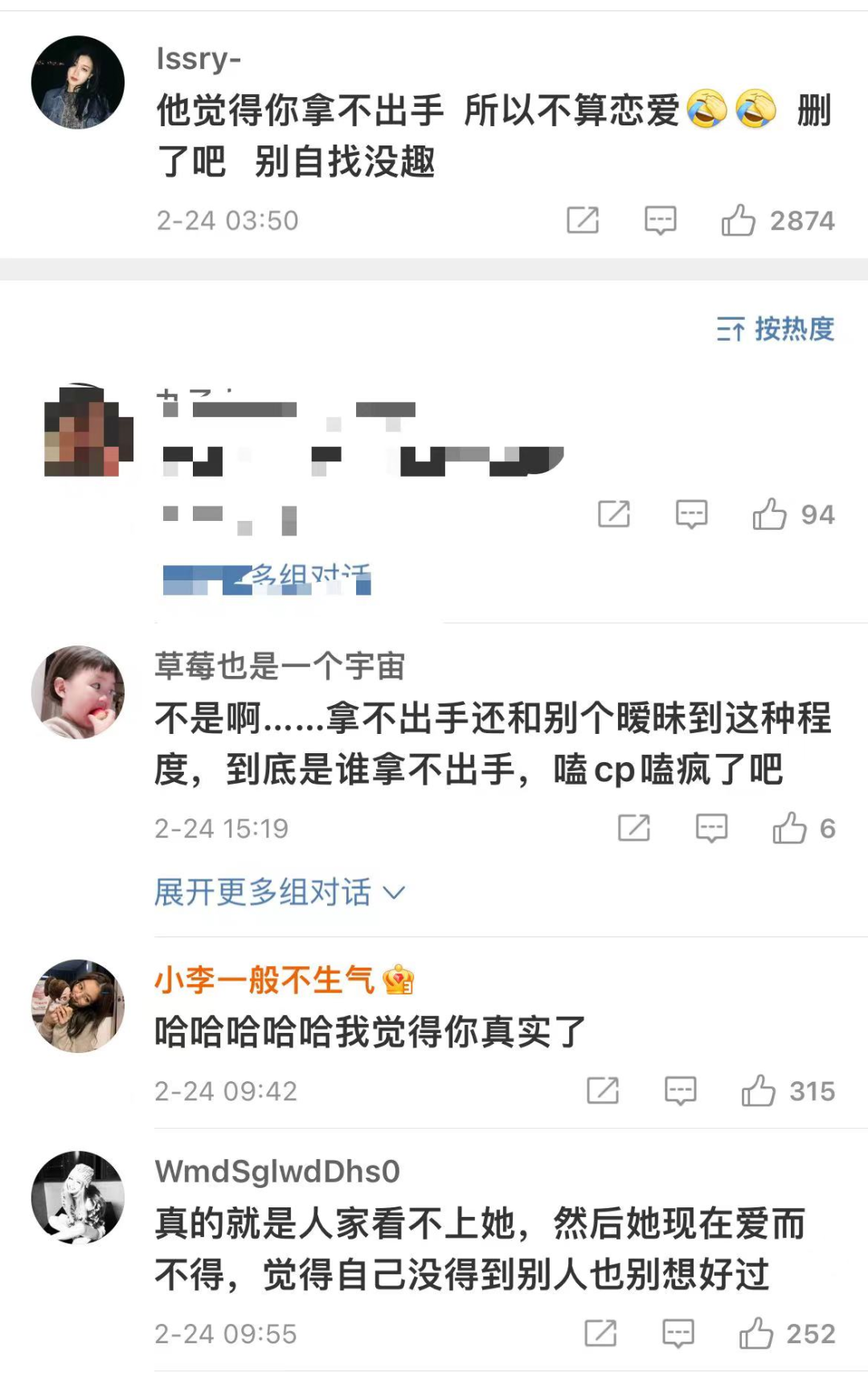Like WmdSglwdDhs0's comment
The height and width of the screenshot is (1381, 868).
click(755, 1334)
